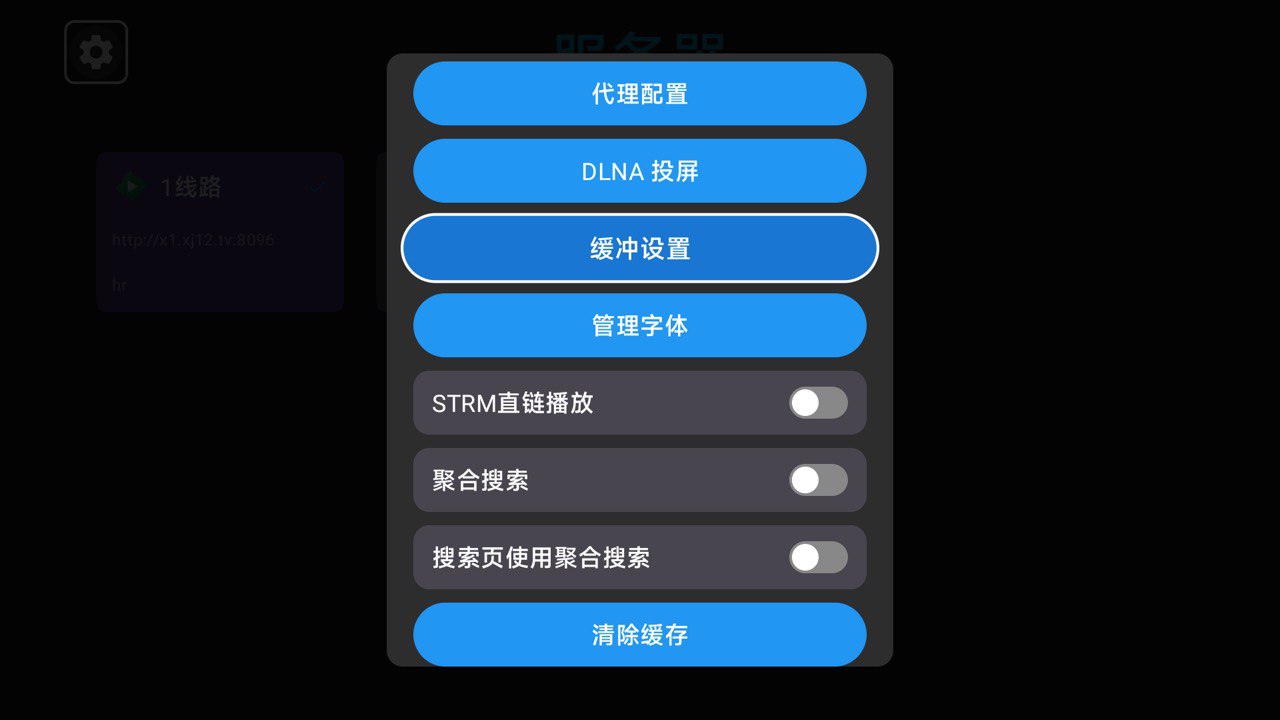Screen dimensions: 1280x720
Task: Toggle 搜索页使用聚合搜索 switch
Action: (x=817, y=557)
